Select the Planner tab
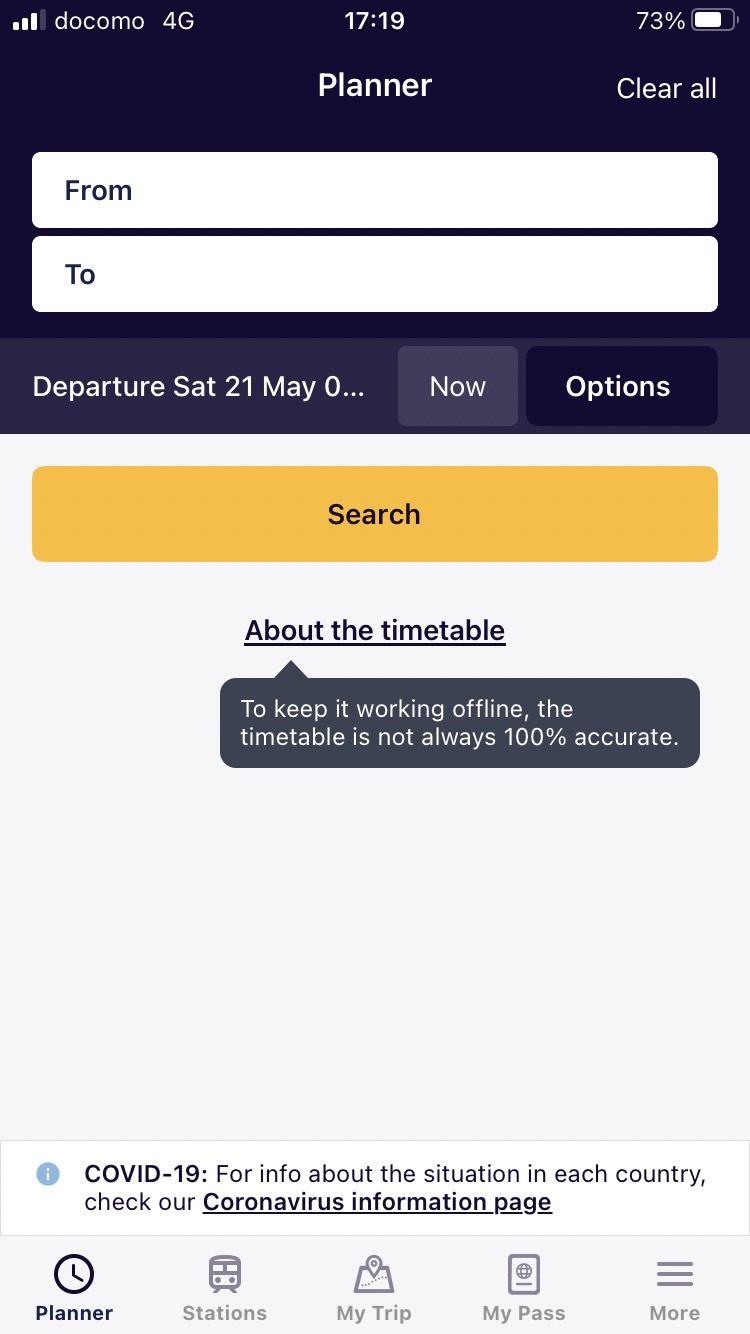This screenshot has width=750, height=1334. point(74,1288)
